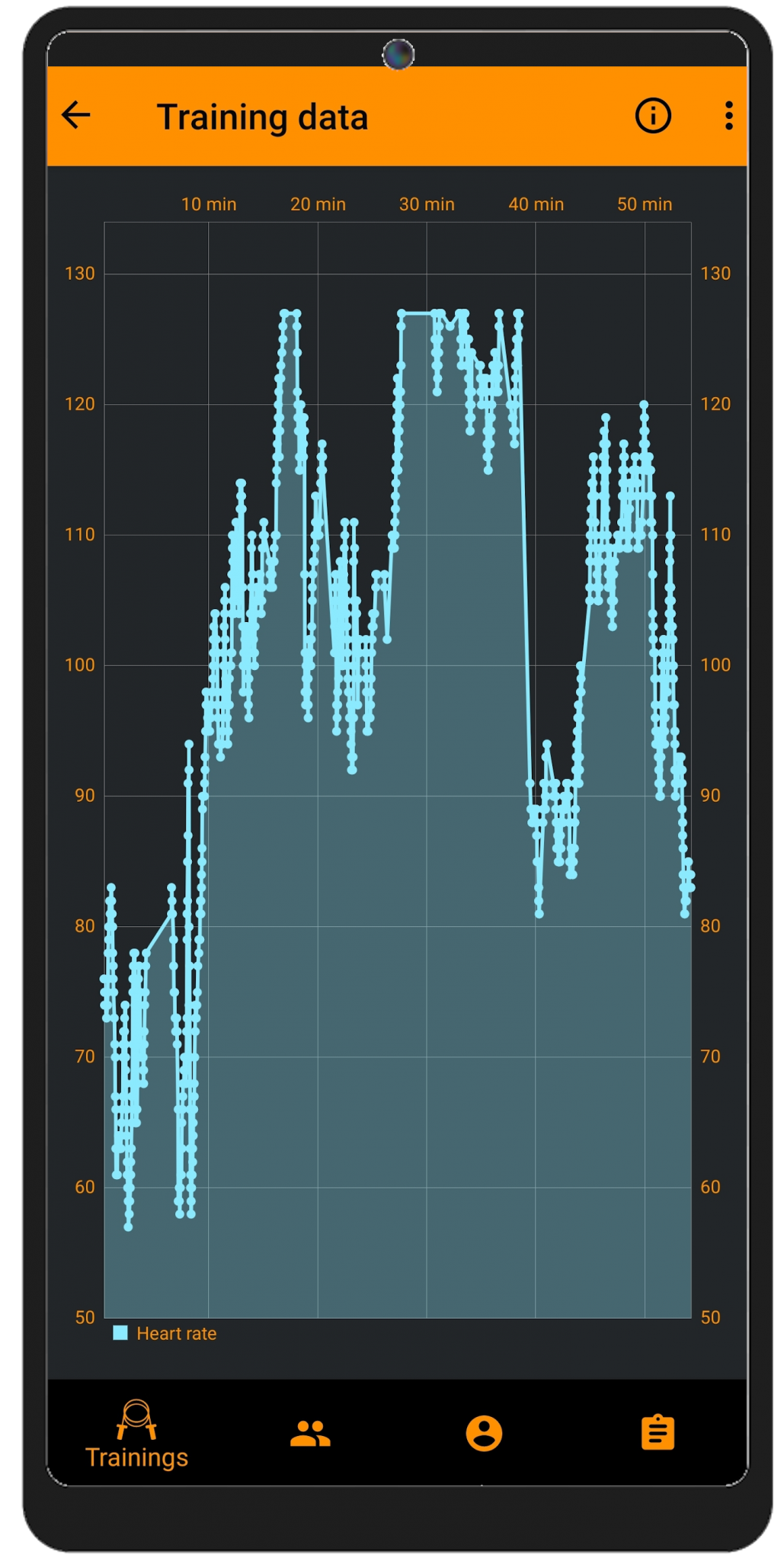This screenshot has height=1561, width=784.
Task: Switch to the Trainings tab
Action: (137, 1434)
